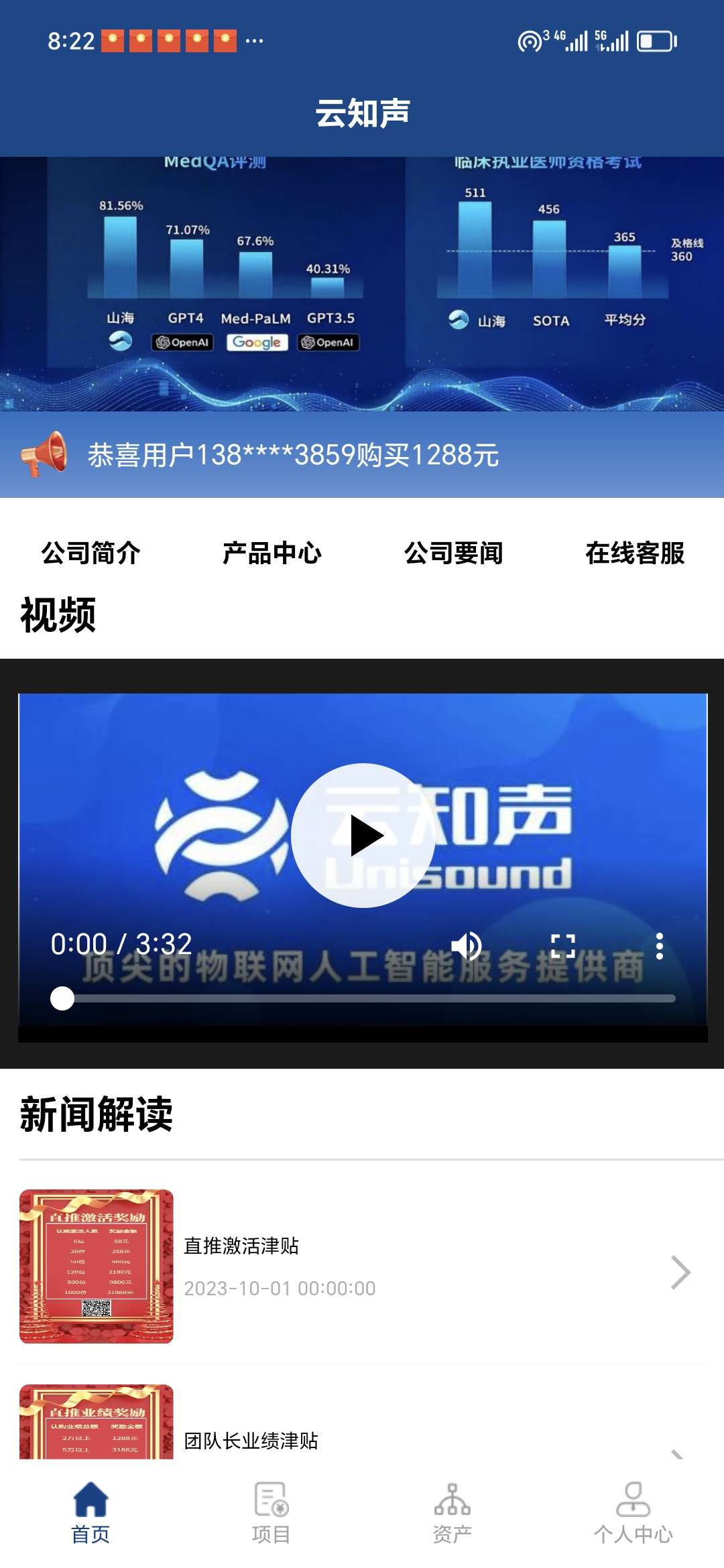Mute the video volume
Image resolution: width=724 pixels, height=1568 pixels.
point(467,945)
